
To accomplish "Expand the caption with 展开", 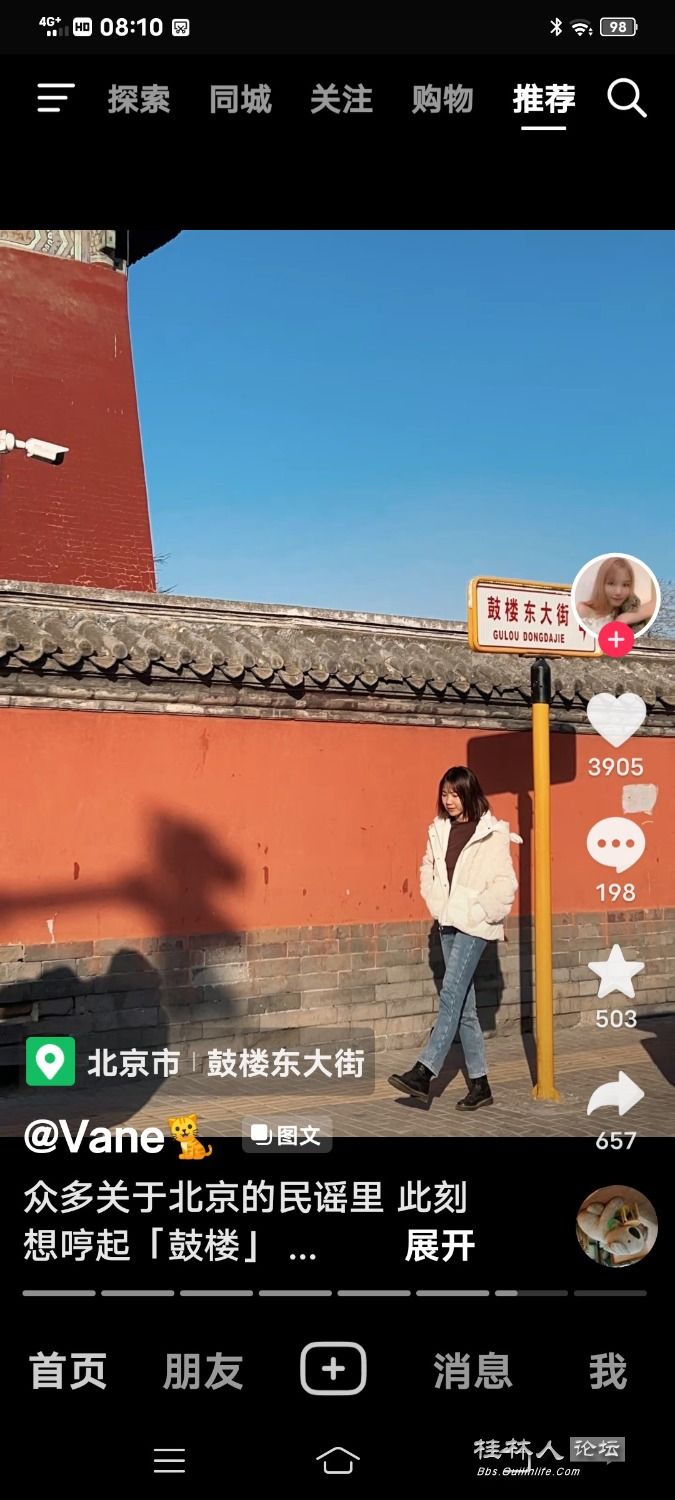I will [x=439, y=1246].
